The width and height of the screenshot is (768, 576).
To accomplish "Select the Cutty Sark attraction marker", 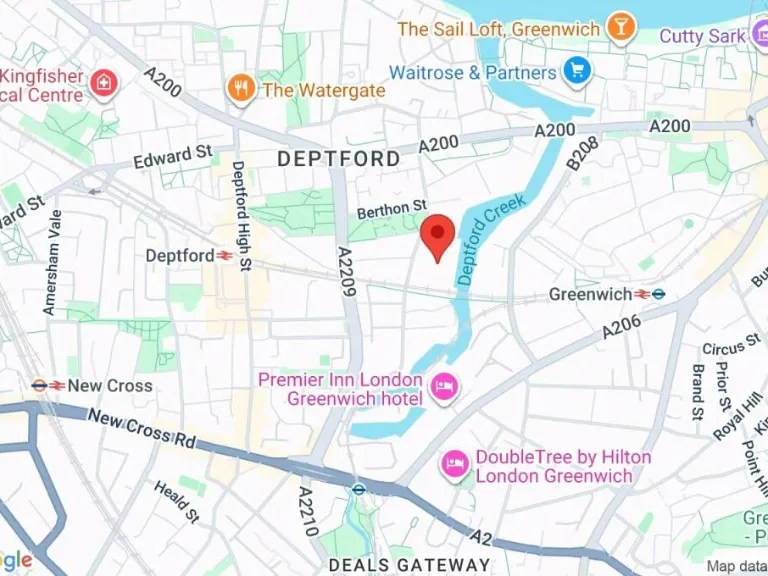I will [759, 35].
